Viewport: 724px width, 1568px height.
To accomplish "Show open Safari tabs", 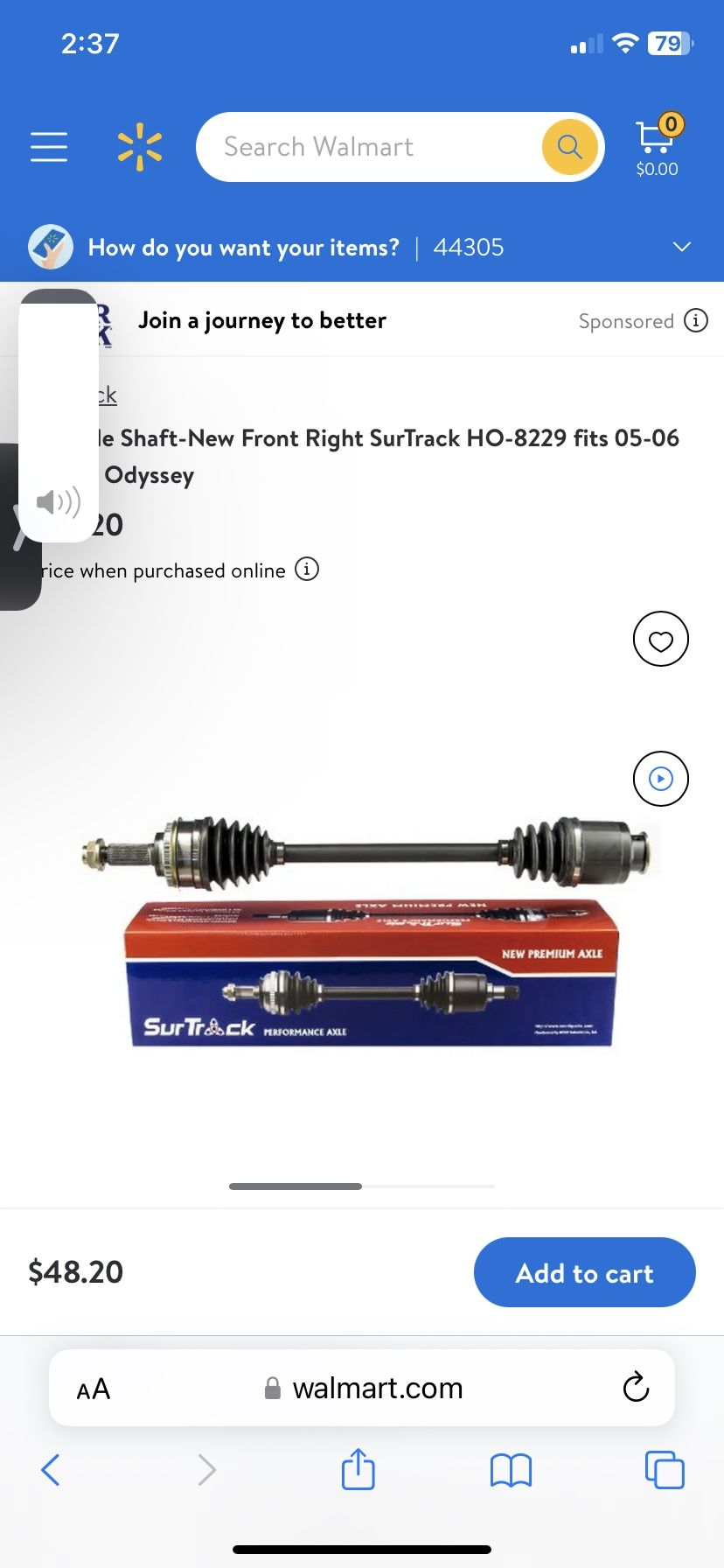I will pos(665,1470).
